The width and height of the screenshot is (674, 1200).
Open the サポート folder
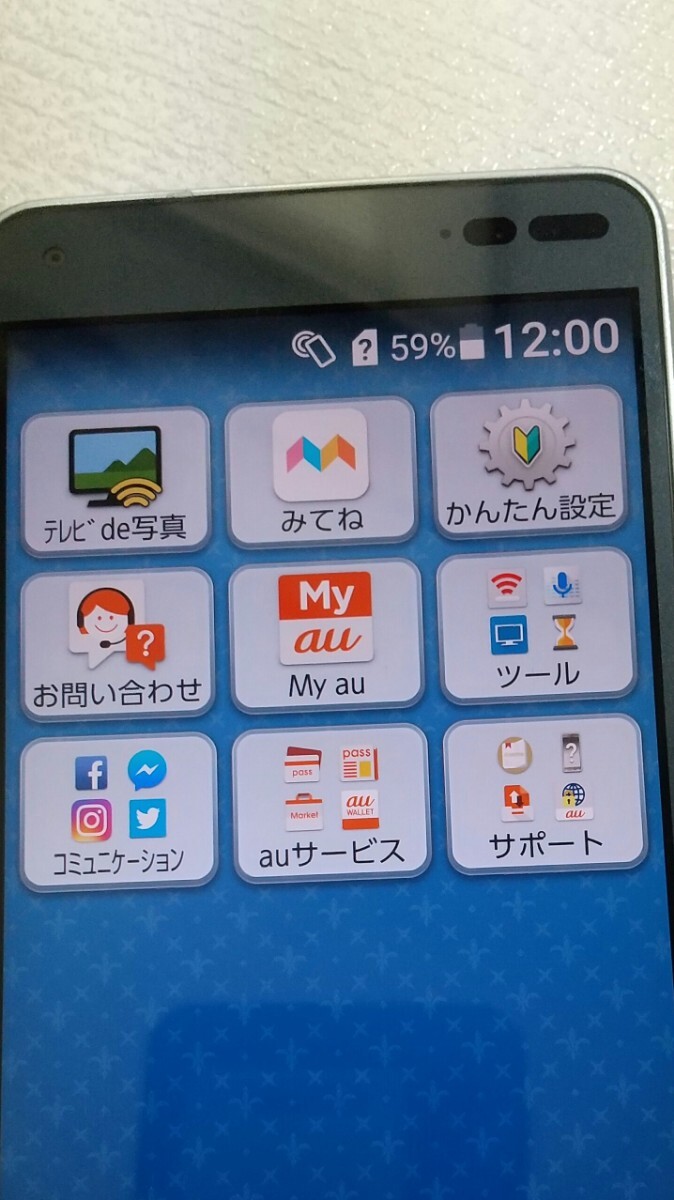tap(545, 794)
